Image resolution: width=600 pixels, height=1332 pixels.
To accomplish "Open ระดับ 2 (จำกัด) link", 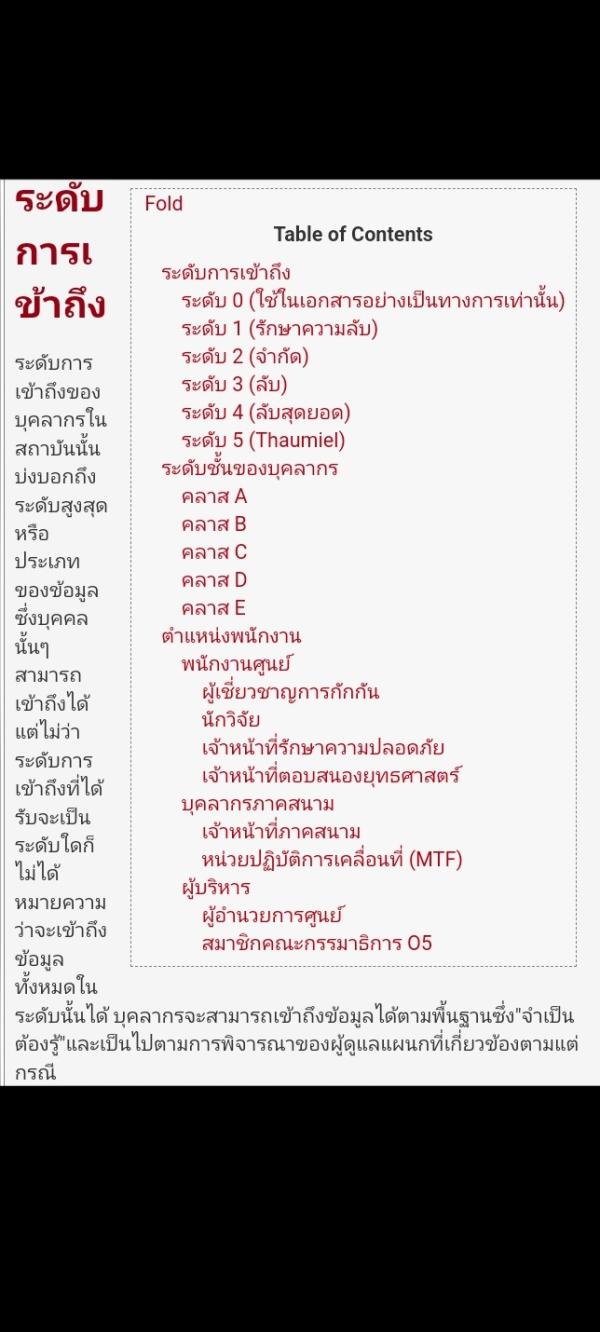I will coord(245,357).
